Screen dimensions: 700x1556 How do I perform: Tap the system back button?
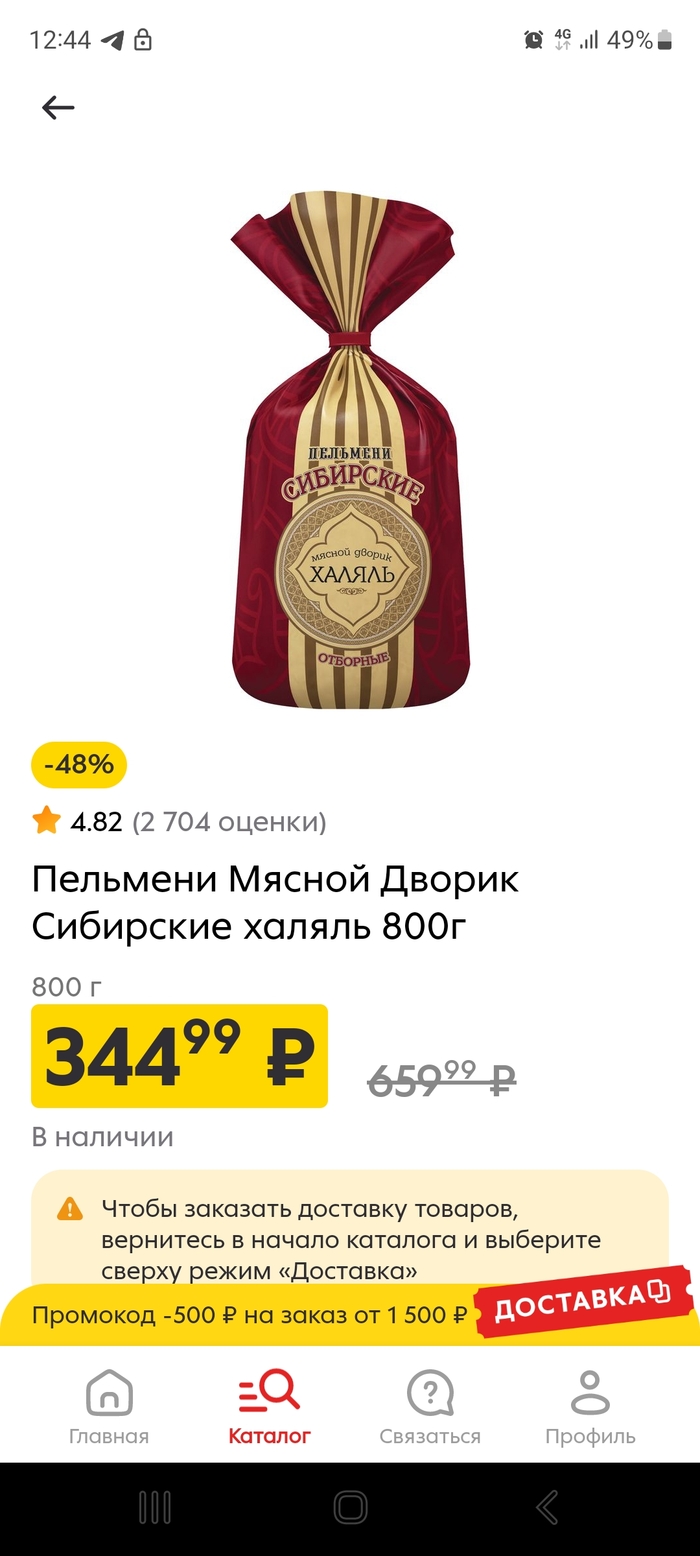point(546,1507)
